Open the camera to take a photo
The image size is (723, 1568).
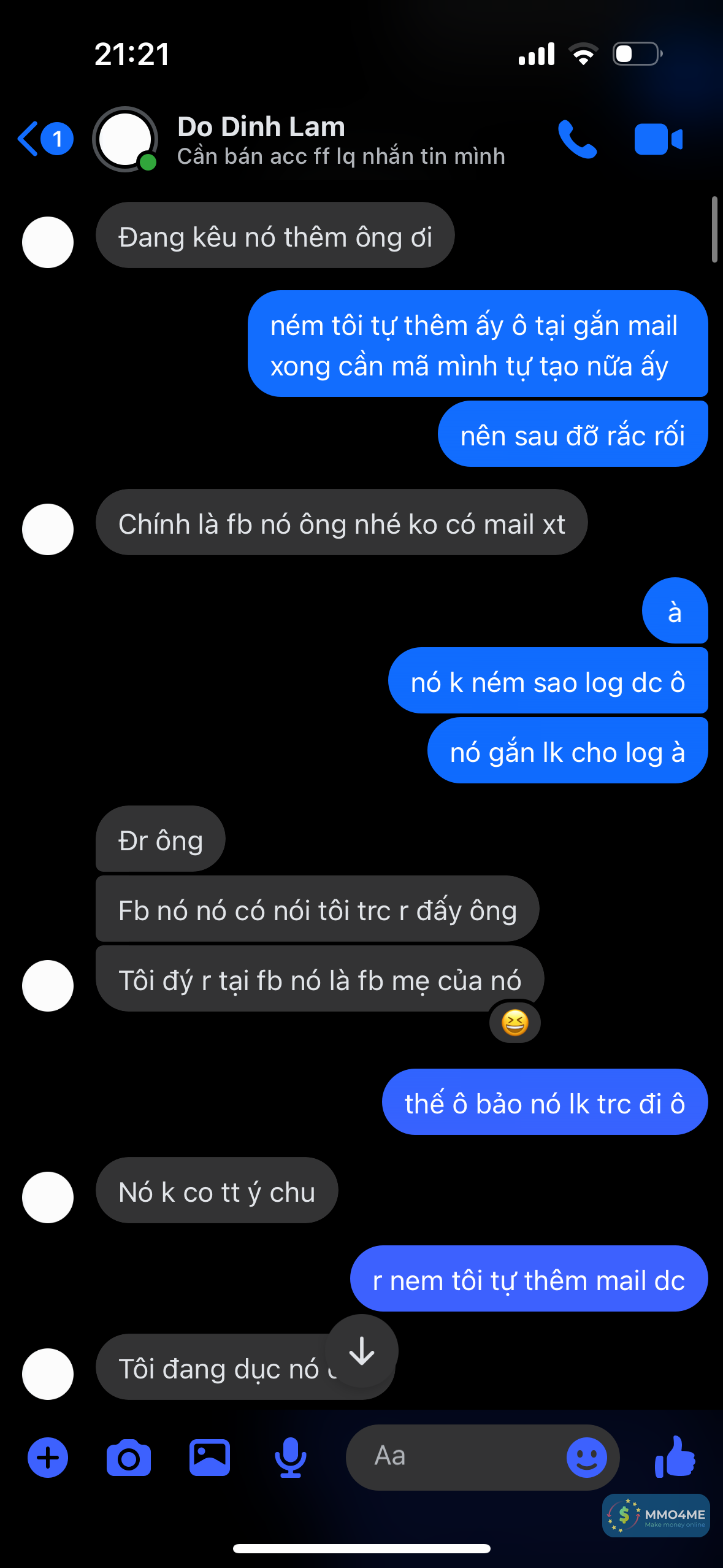[x=128, y=1458]
